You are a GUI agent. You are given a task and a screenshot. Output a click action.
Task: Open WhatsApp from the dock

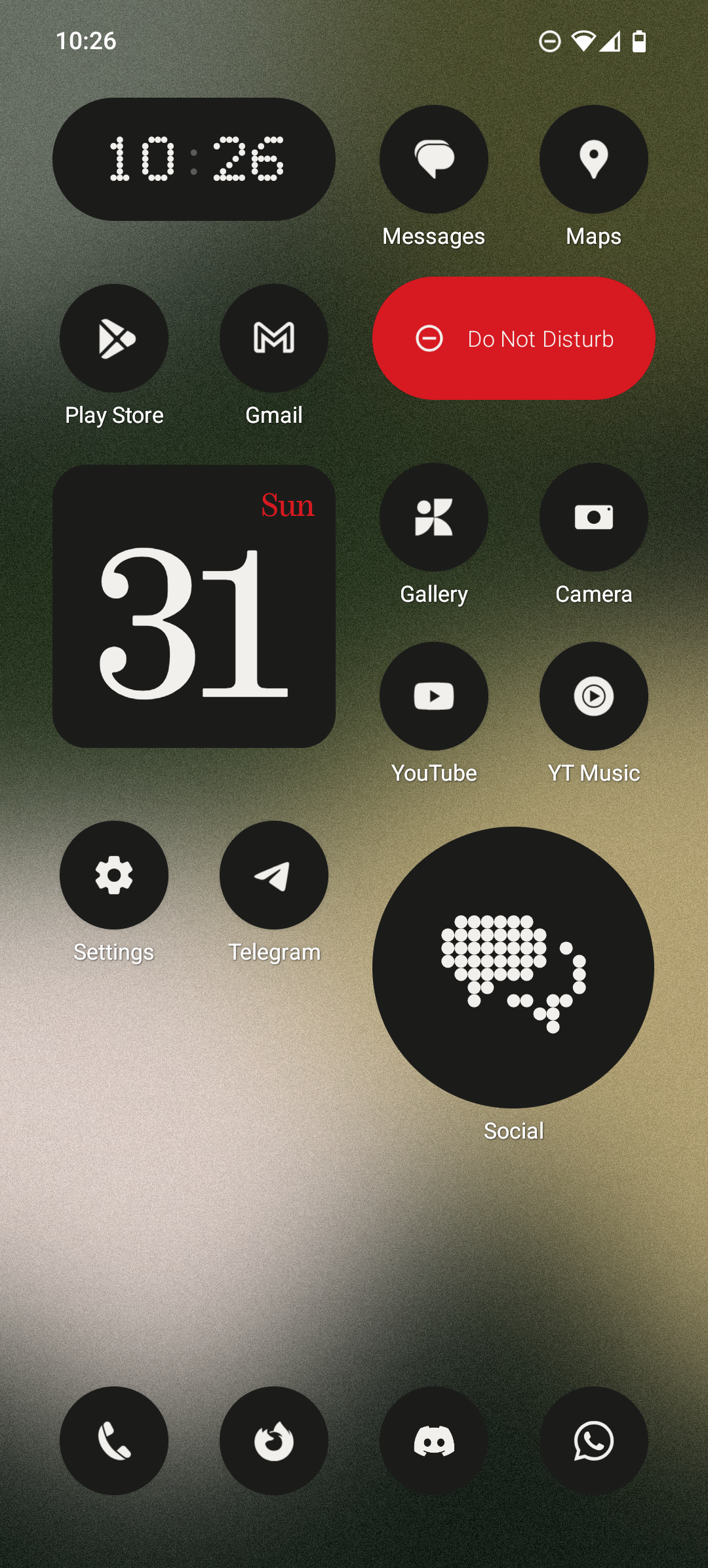pyautogui.click(x=593, y=1441)
